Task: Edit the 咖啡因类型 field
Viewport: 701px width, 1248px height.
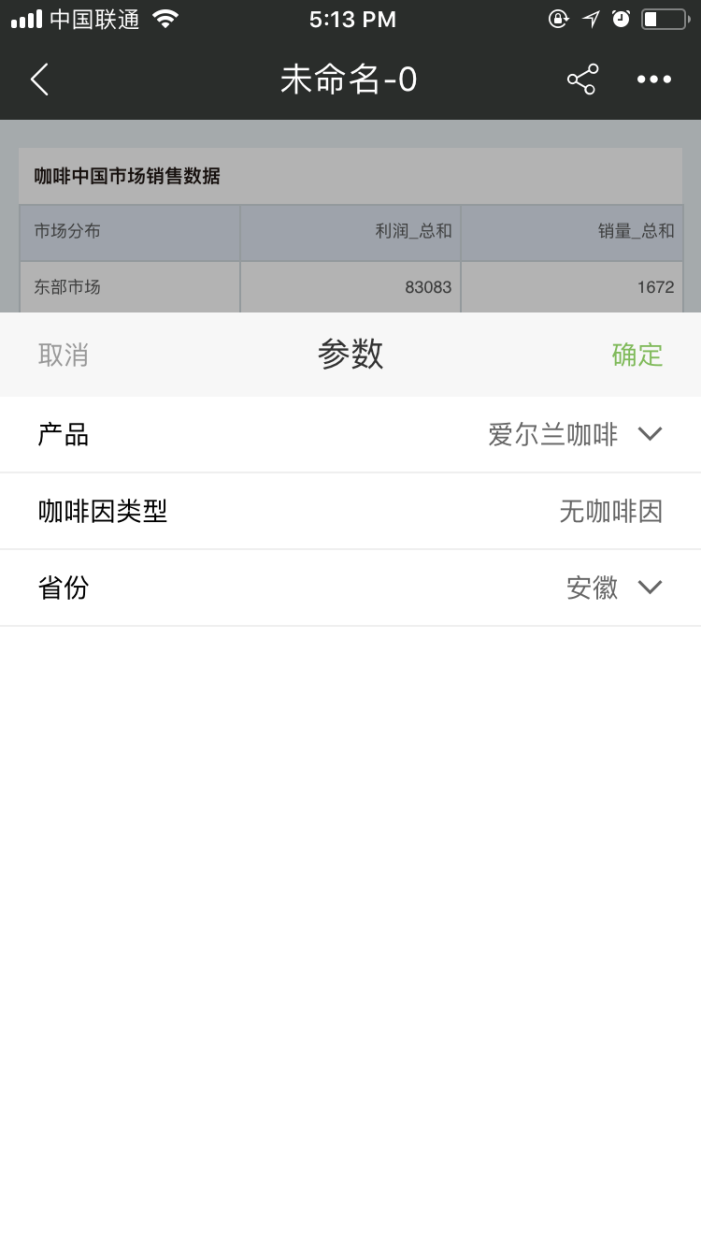Action: (x=610, y=512)
